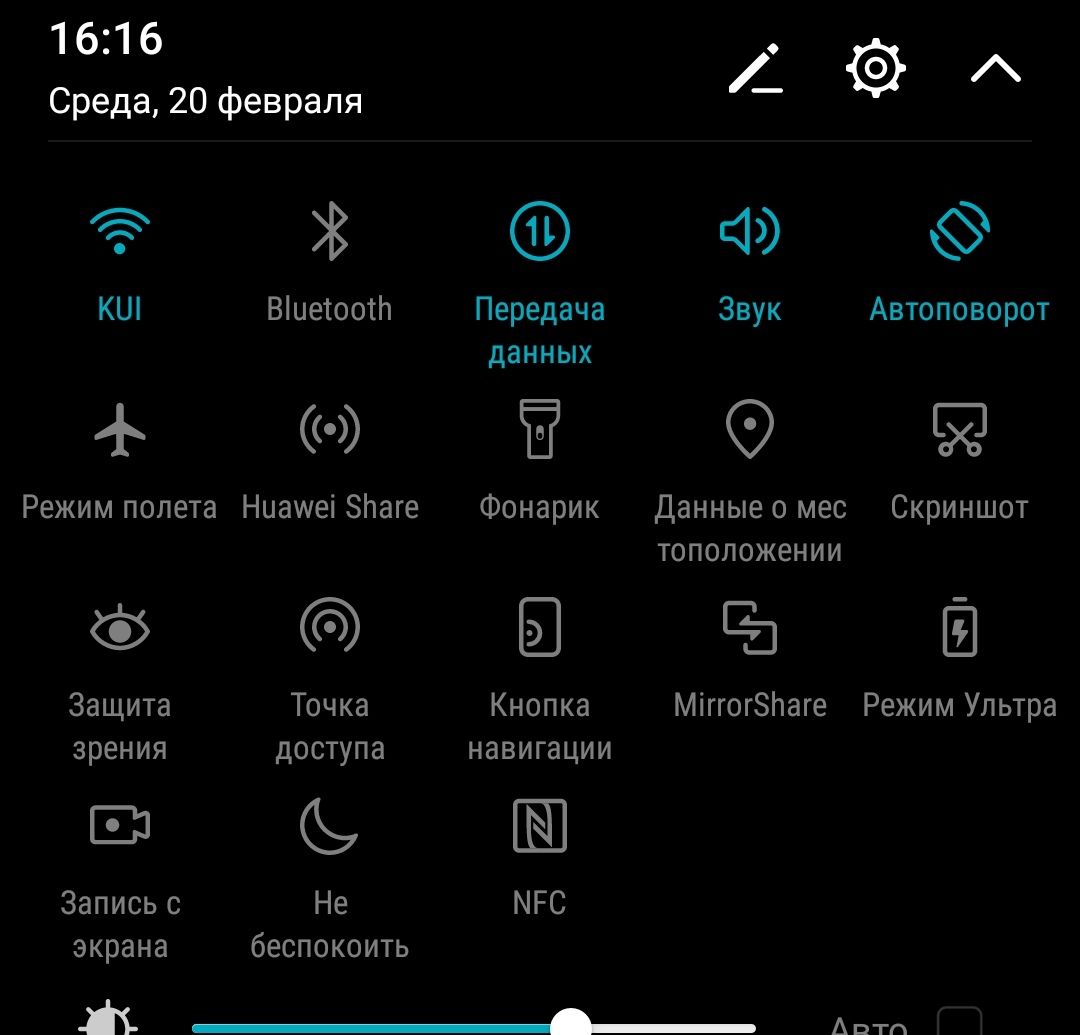Viewport: 1080px width, 1035px height.
Task: Enable Кнопка навигации
Action: click(x=540, y=628)
